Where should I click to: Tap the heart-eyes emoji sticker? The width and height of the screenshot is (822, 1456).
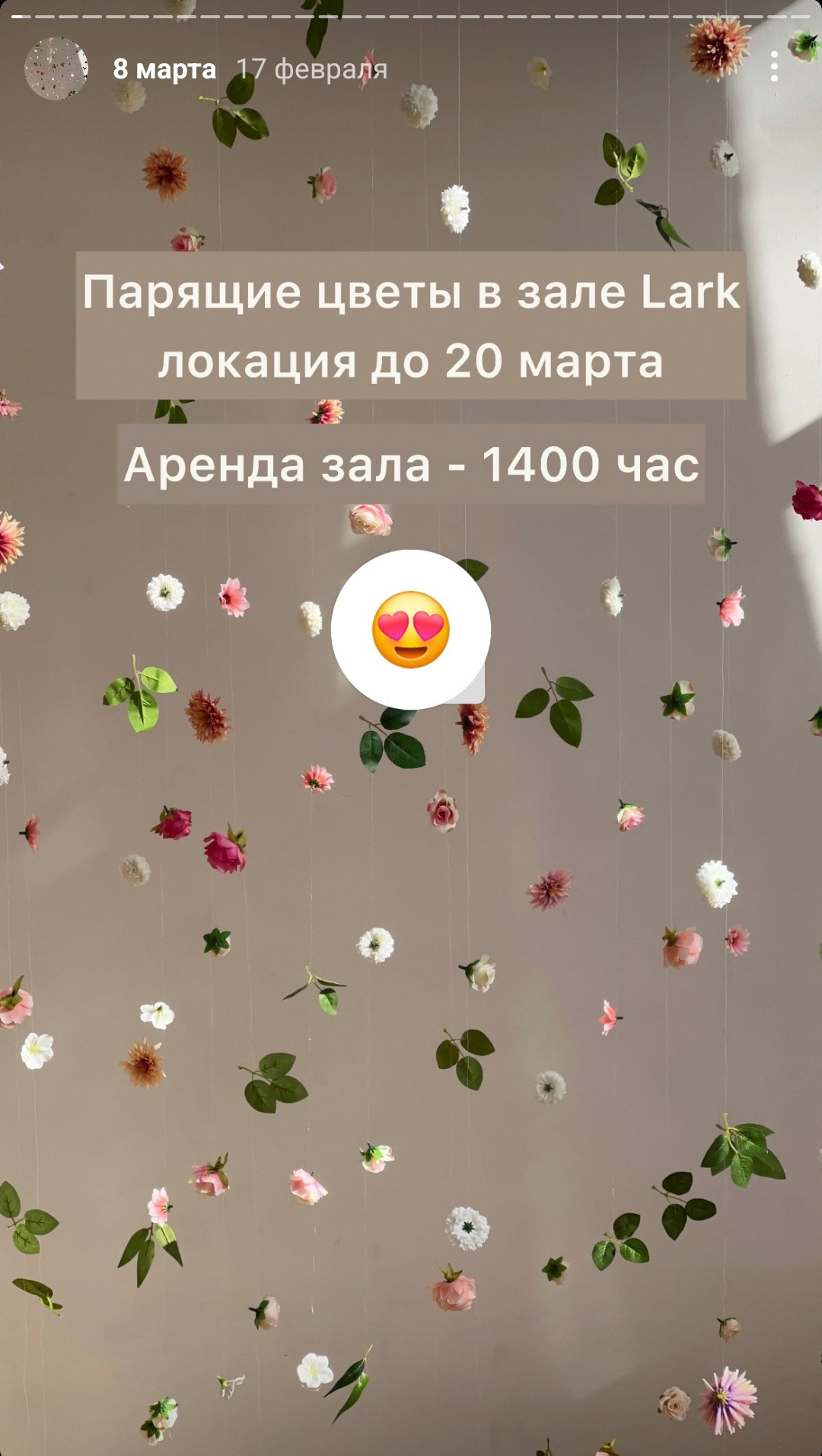(x=409, y=627)
